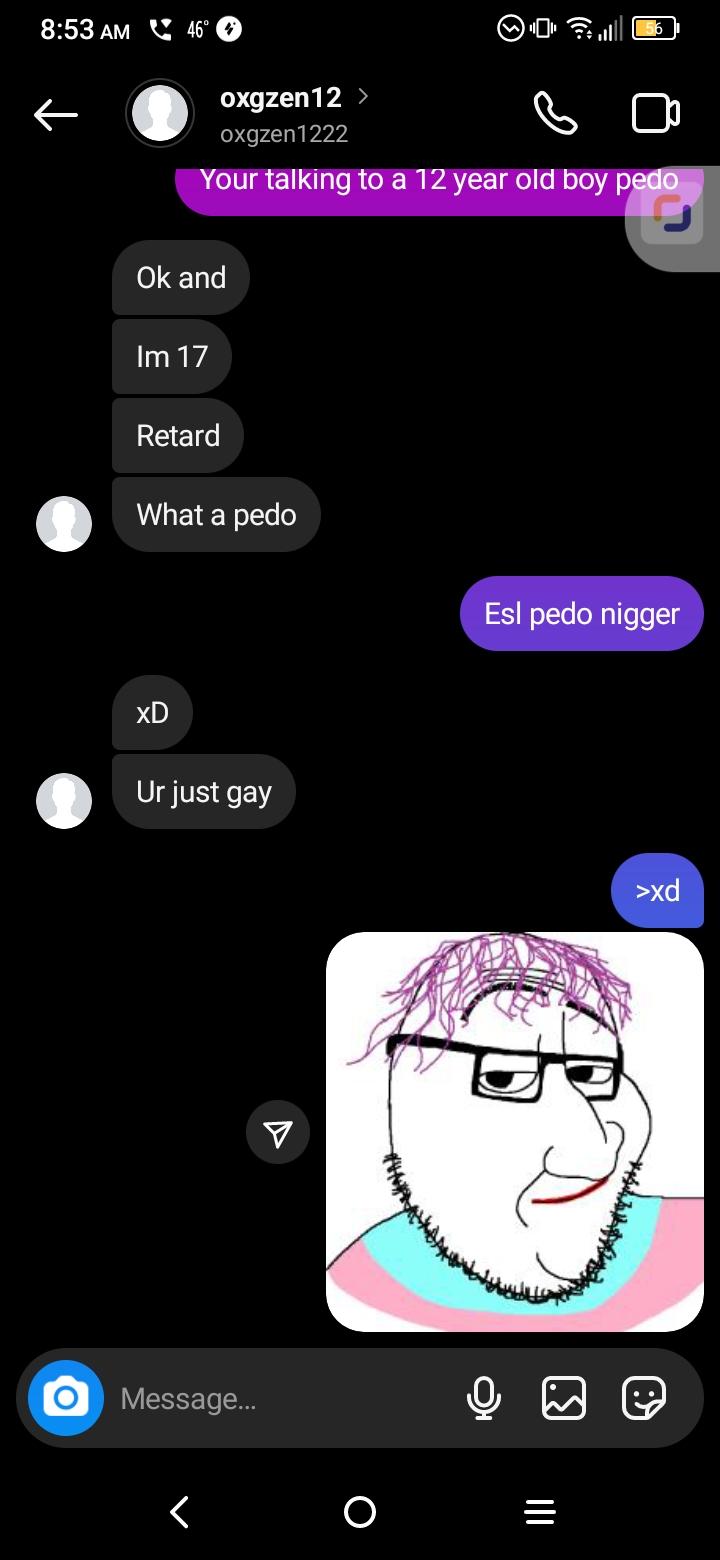Forward the sent cartoon image
This screenshot has height=1560, width=720.
278,1132
